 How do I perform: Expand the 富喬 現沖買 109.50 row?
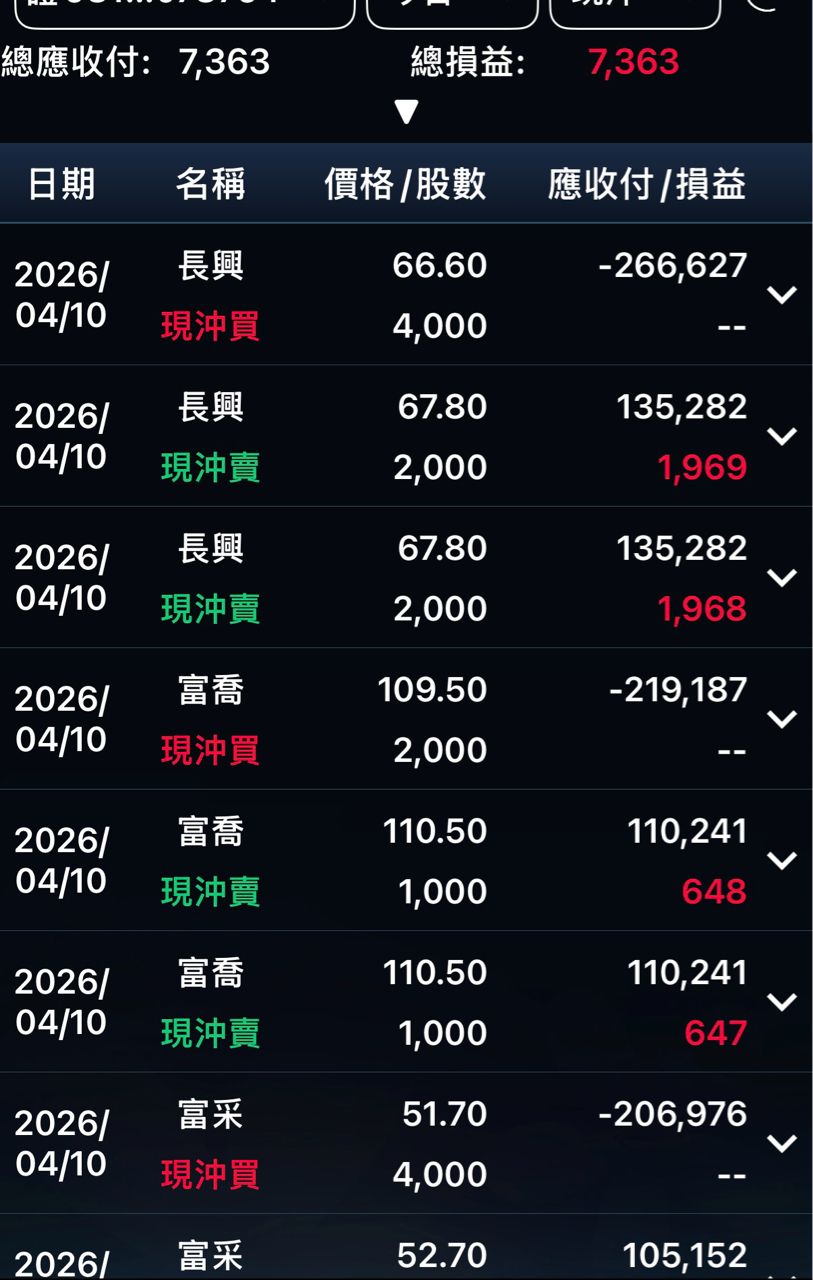pyautogui.click(x=781, y=719)
